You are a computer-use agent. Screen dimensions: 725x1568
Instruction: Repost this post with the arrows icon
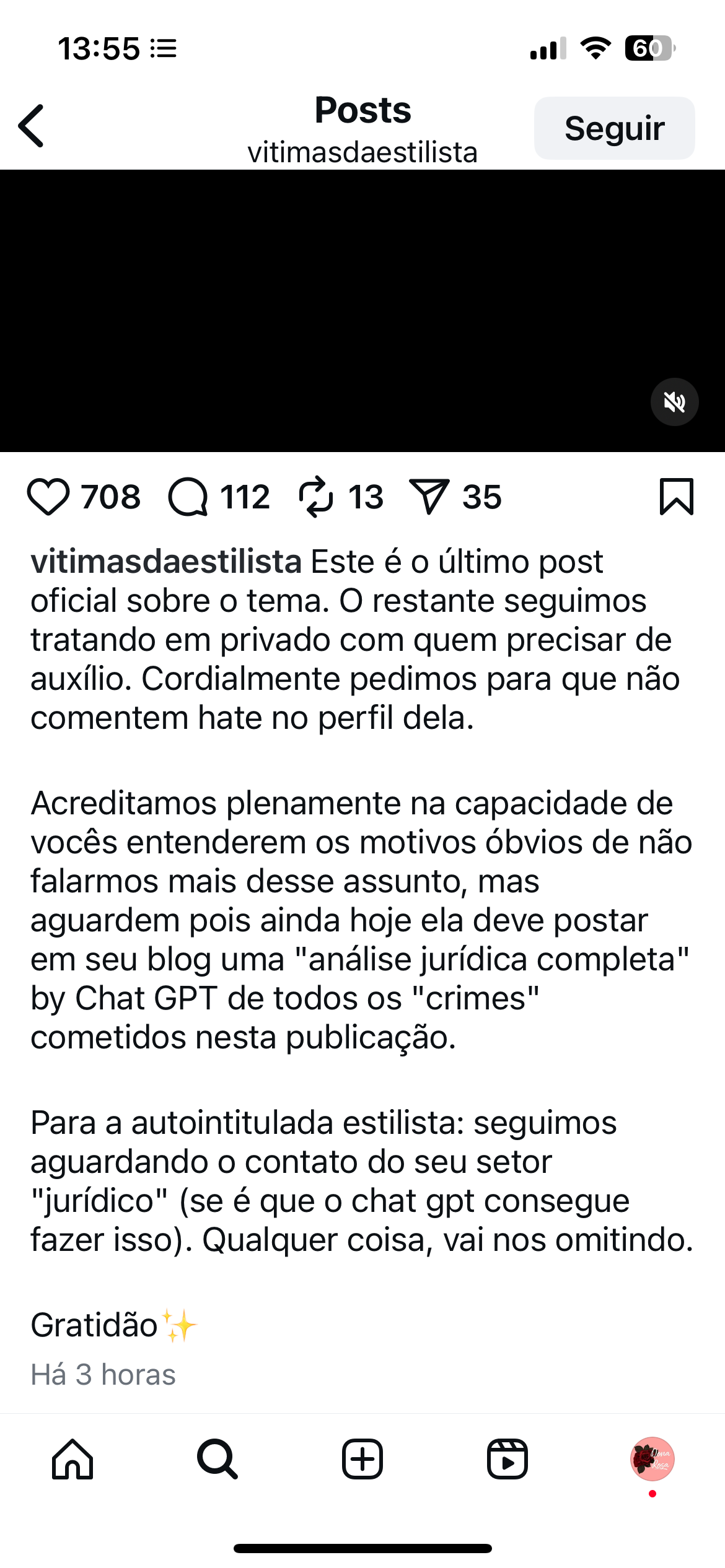(316, 497)
